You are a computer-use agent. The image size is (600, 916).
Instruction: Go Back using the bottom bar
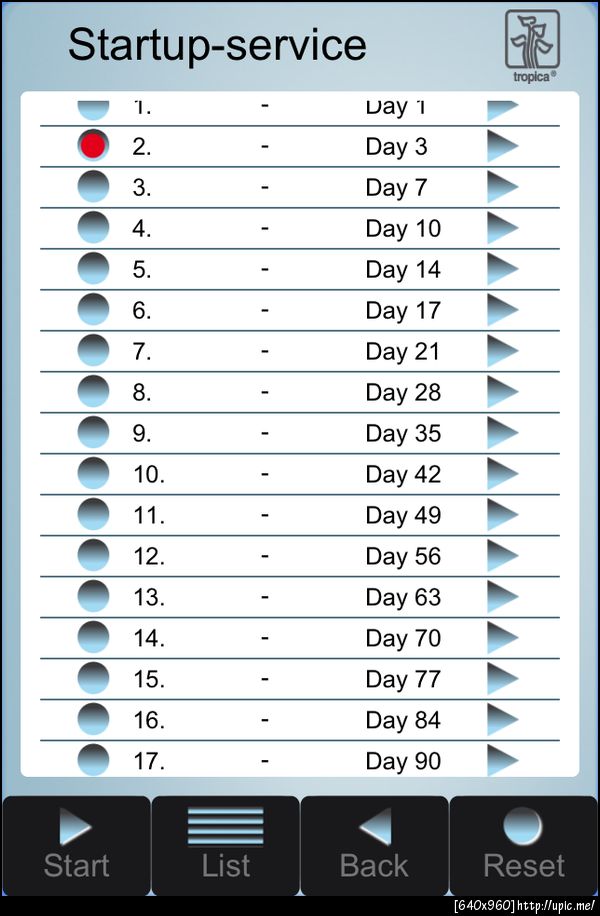pos(374,846)
